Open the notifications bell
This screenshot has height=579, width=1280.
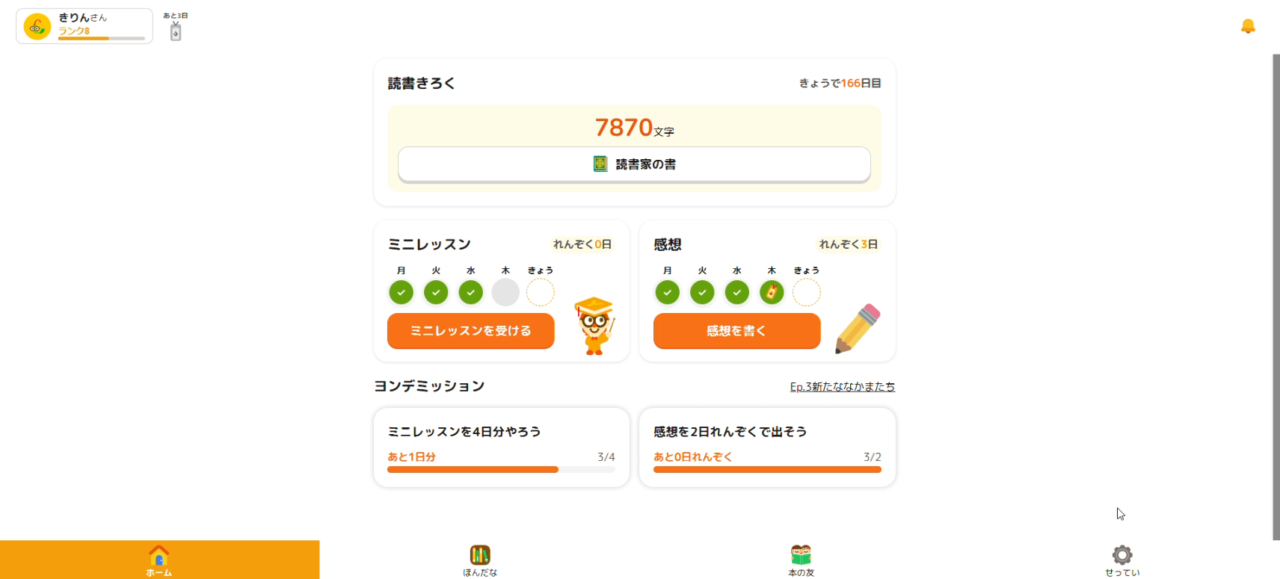[x=1247, y=26]
